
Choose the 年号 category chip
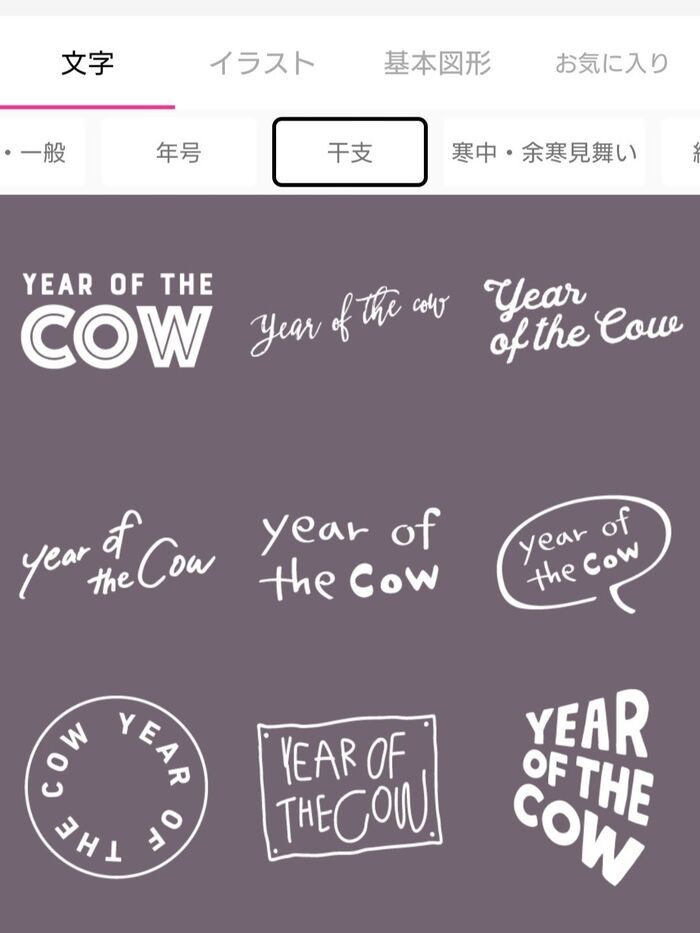tap(178, 153)
